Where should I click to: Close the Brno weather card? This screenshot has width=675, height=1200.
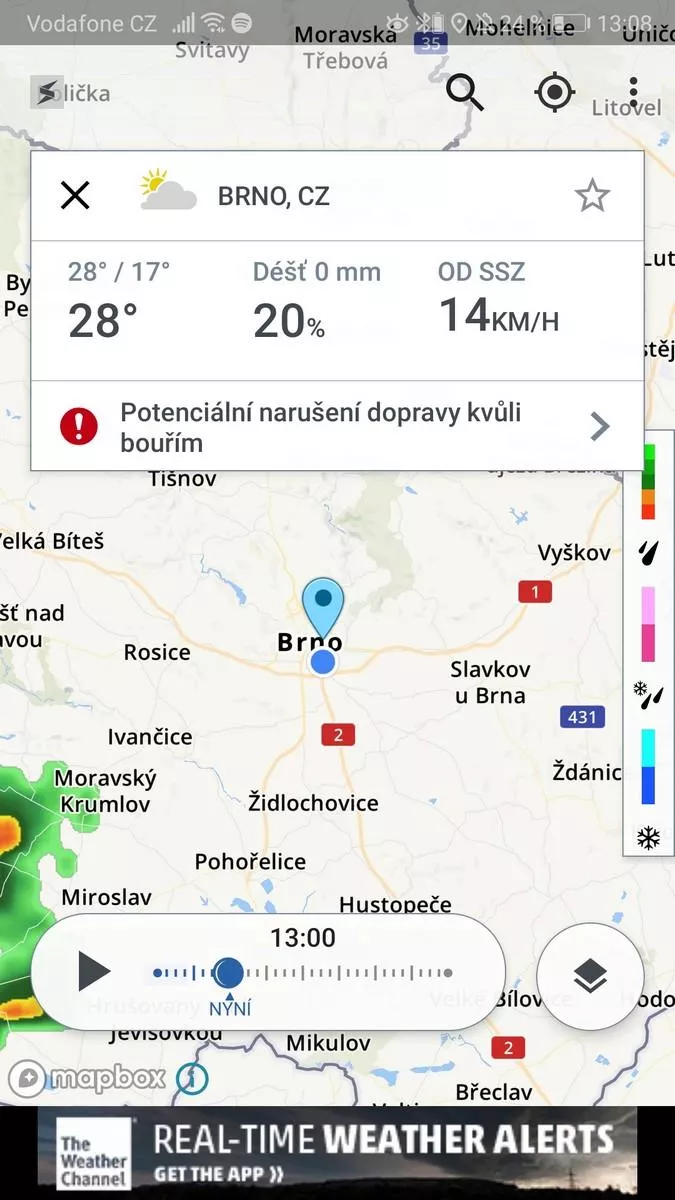point(75,195)
